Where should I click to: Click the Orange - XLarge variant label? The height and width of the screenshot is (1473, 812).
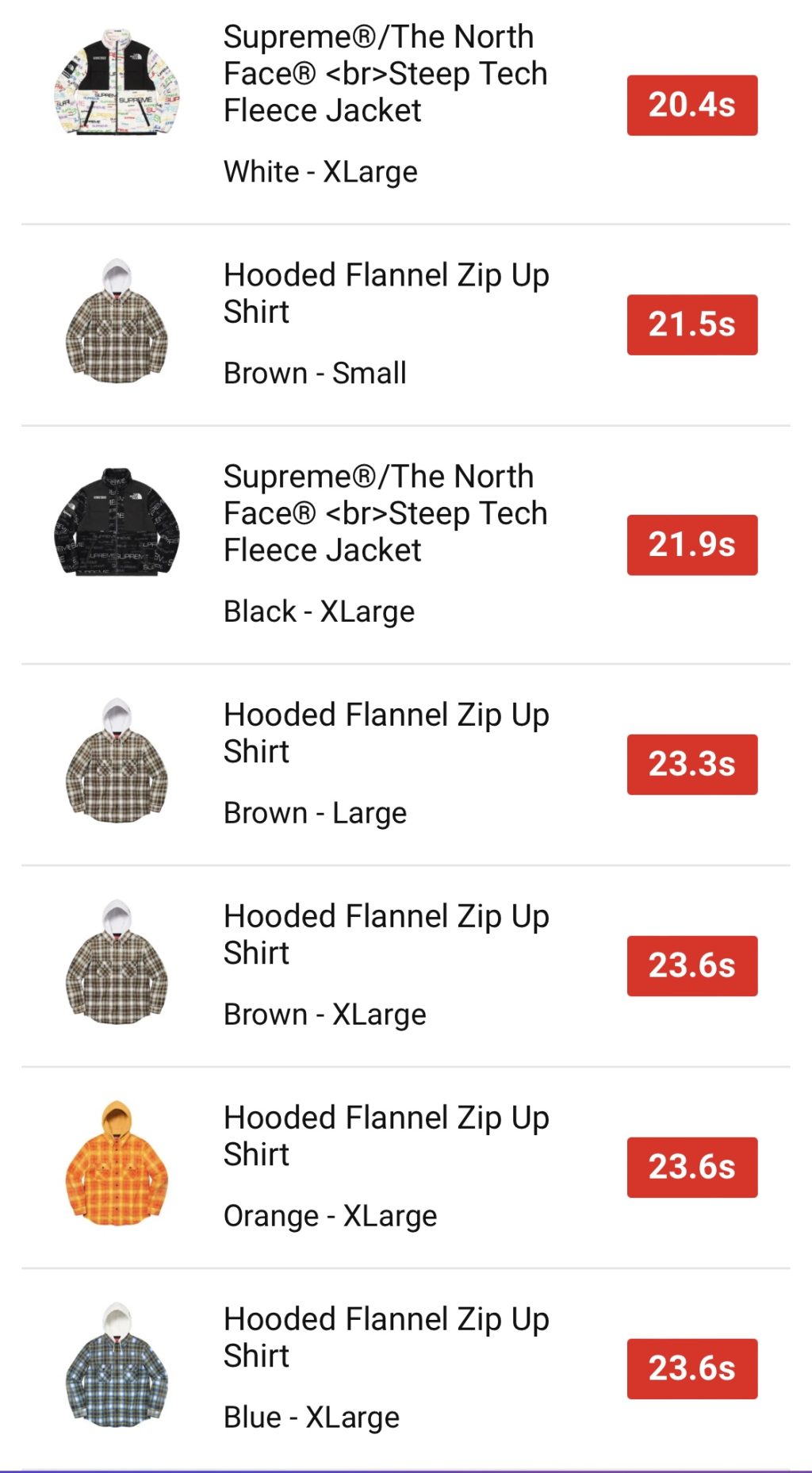pos(329,1214)
